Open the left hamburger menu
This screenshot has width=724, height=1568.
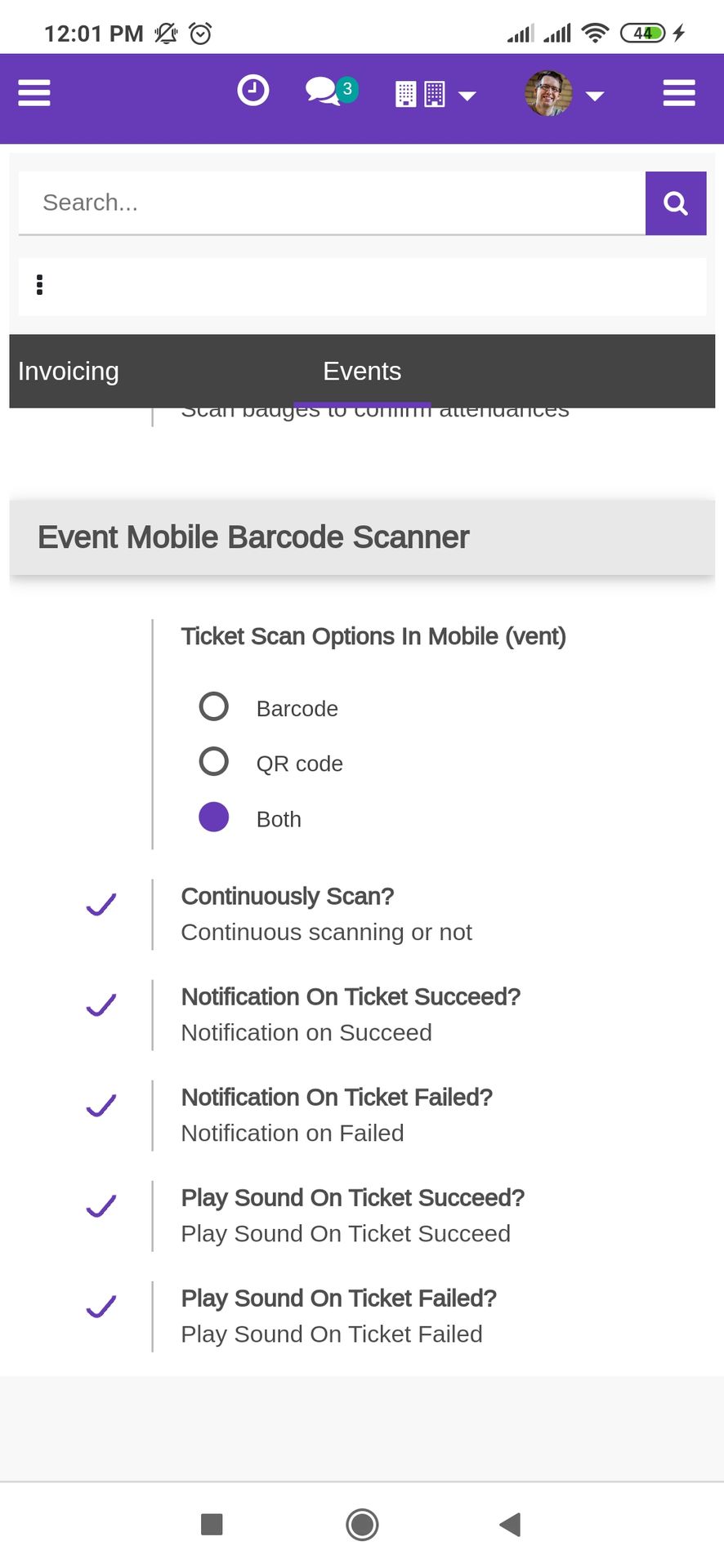point(34,93)
